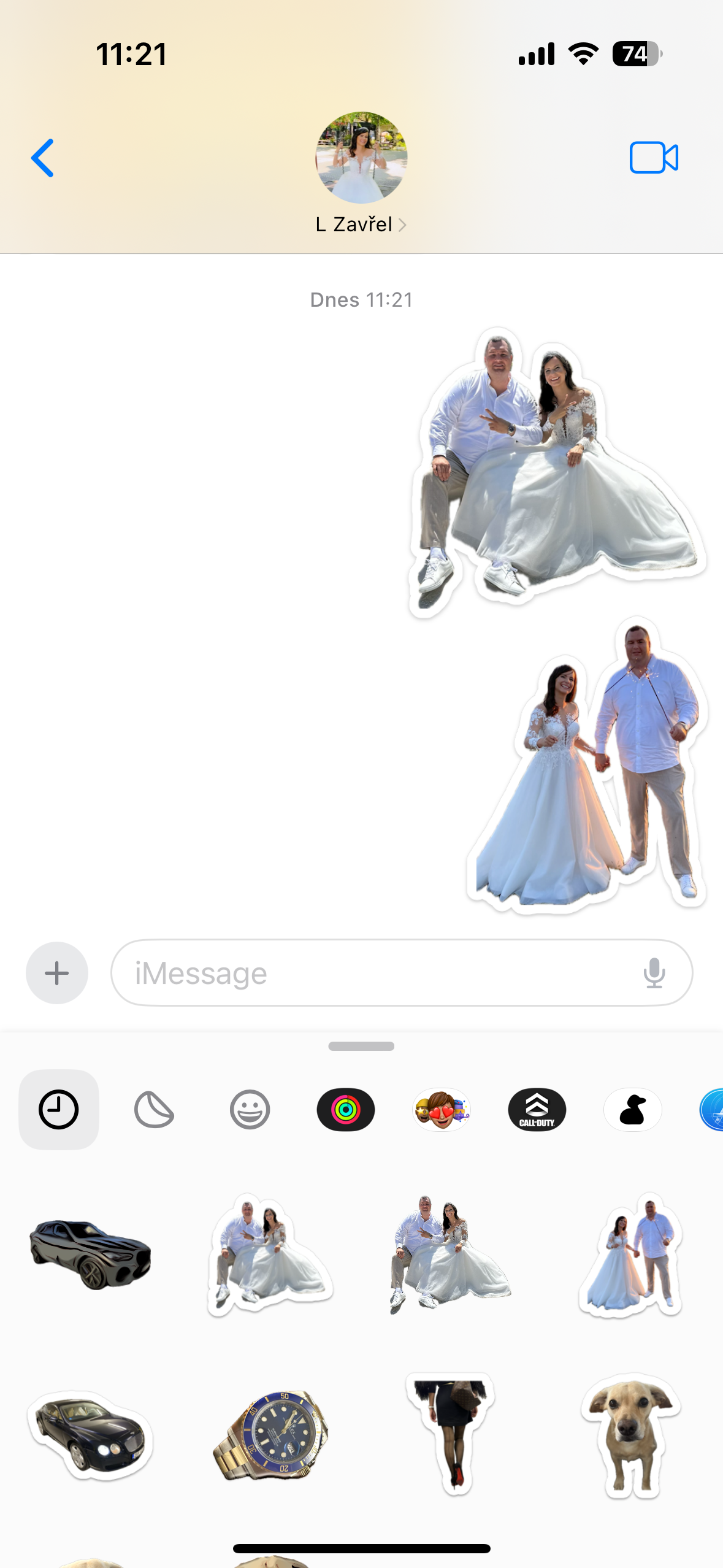723x1568 pixels.
Task: Record an audio message with the microphone
Action: (654, 973)
